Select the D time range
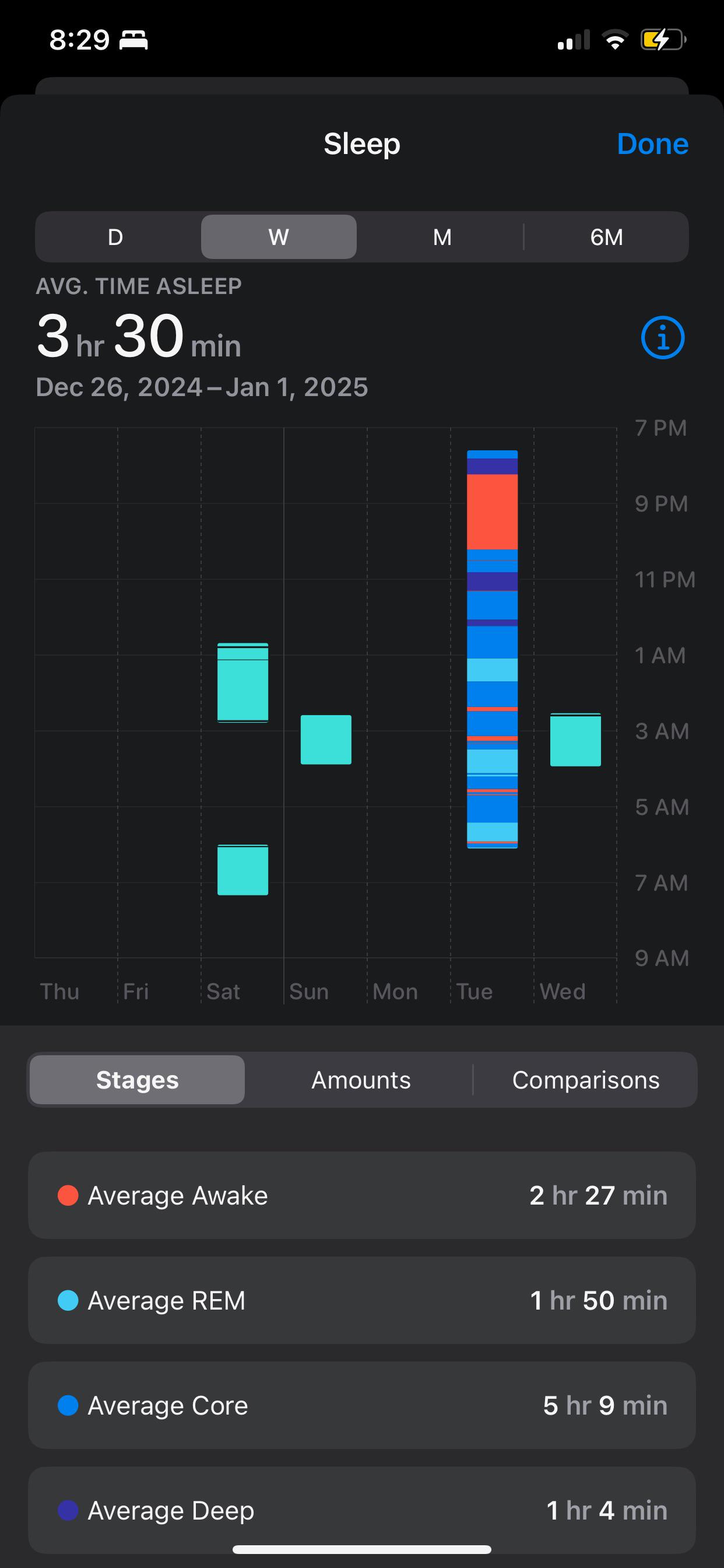724x1568 pixels. point(115,237)
